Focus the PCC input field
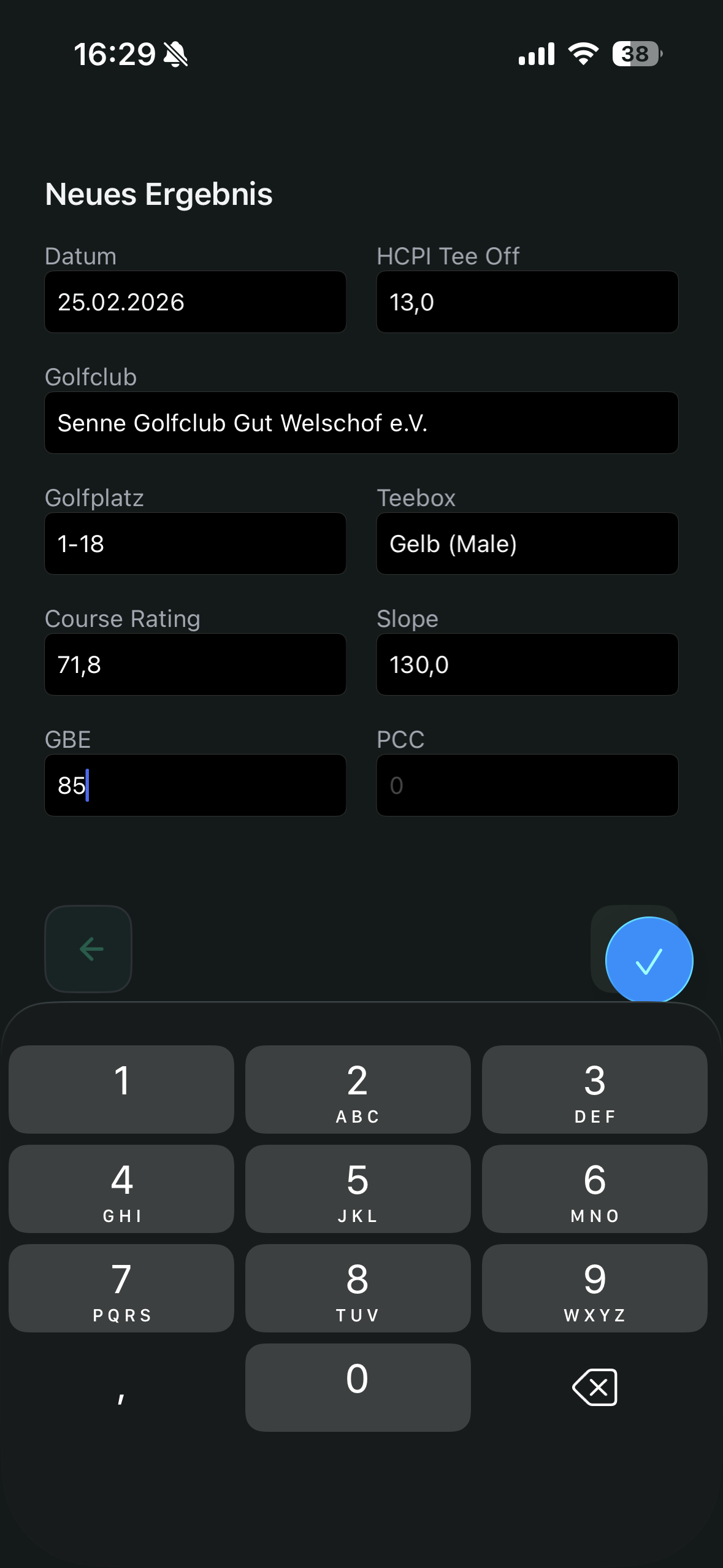Image resolution: width=723 pixels, height=1568 pixels. 527,785
